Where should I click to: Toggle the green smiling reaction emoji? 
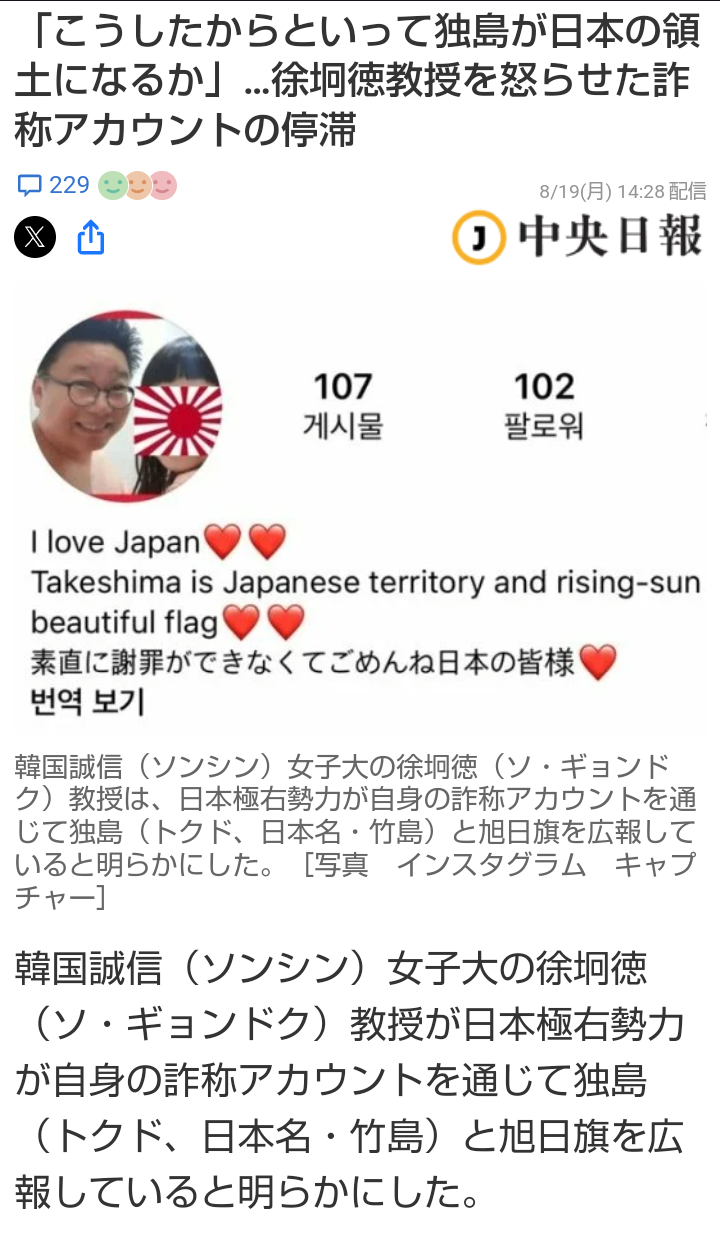point(112,183)
